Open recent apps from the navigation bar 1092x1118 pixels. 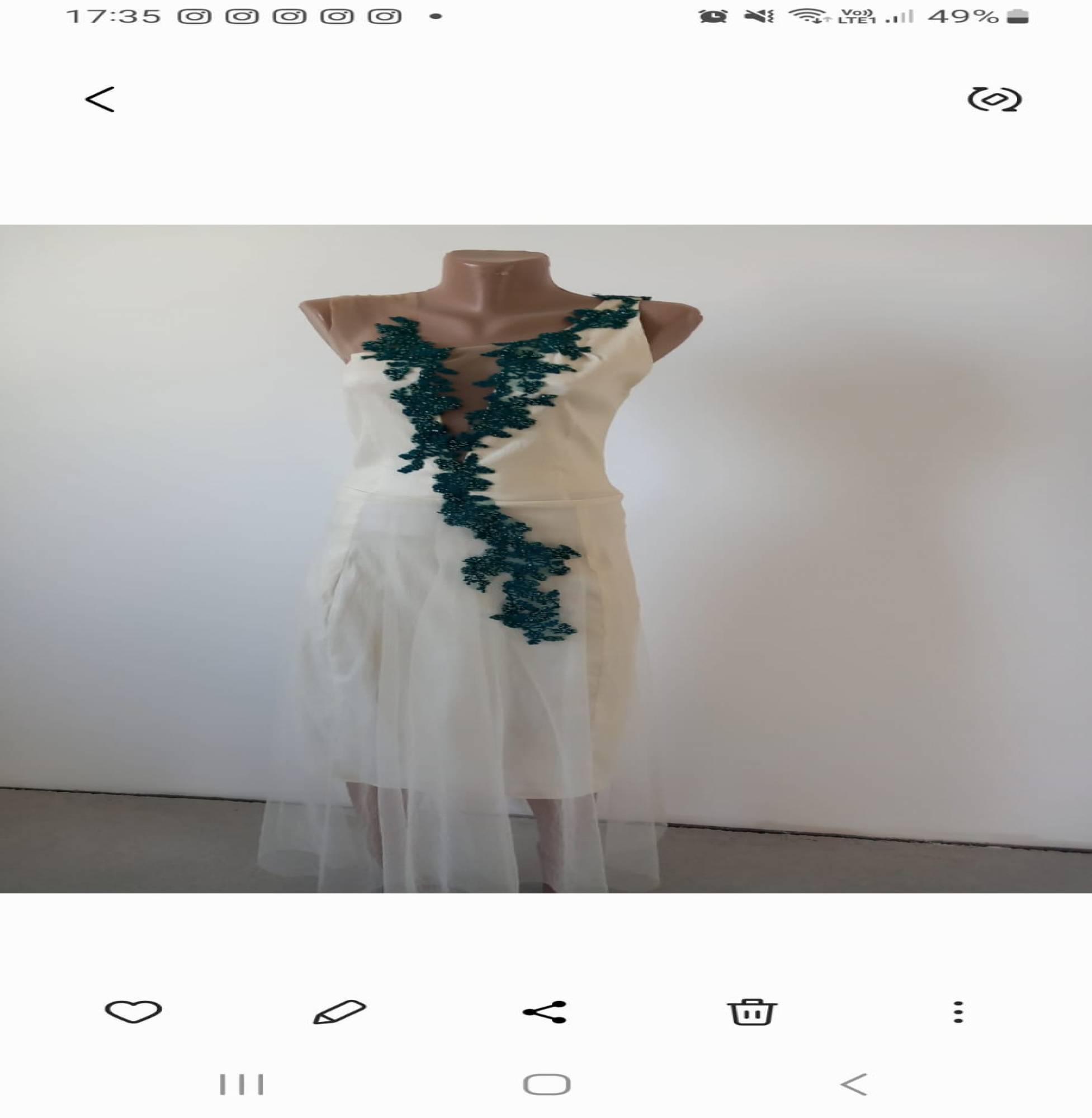242,1085
